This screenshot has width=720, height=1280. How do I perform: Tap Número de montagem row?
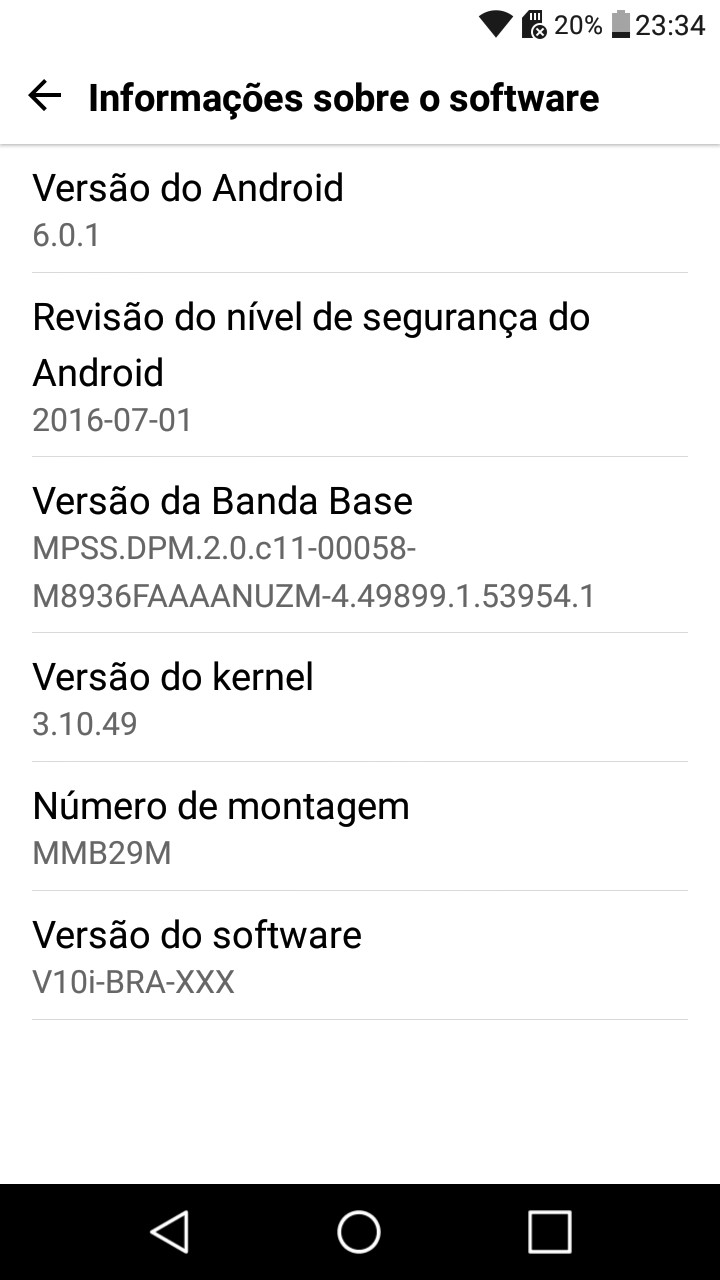360,827
